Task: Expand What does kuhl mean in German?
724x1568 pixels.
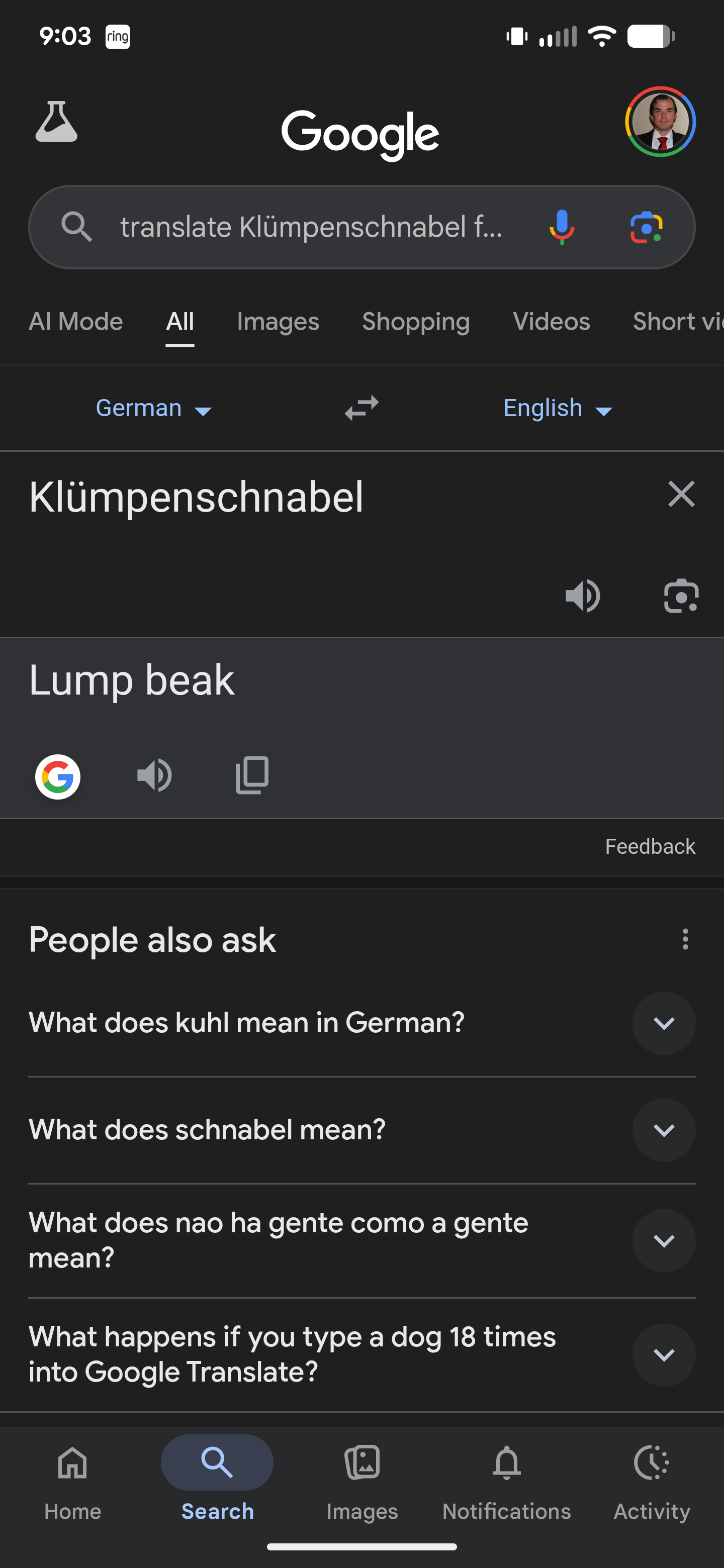Action: (664, 1023)
